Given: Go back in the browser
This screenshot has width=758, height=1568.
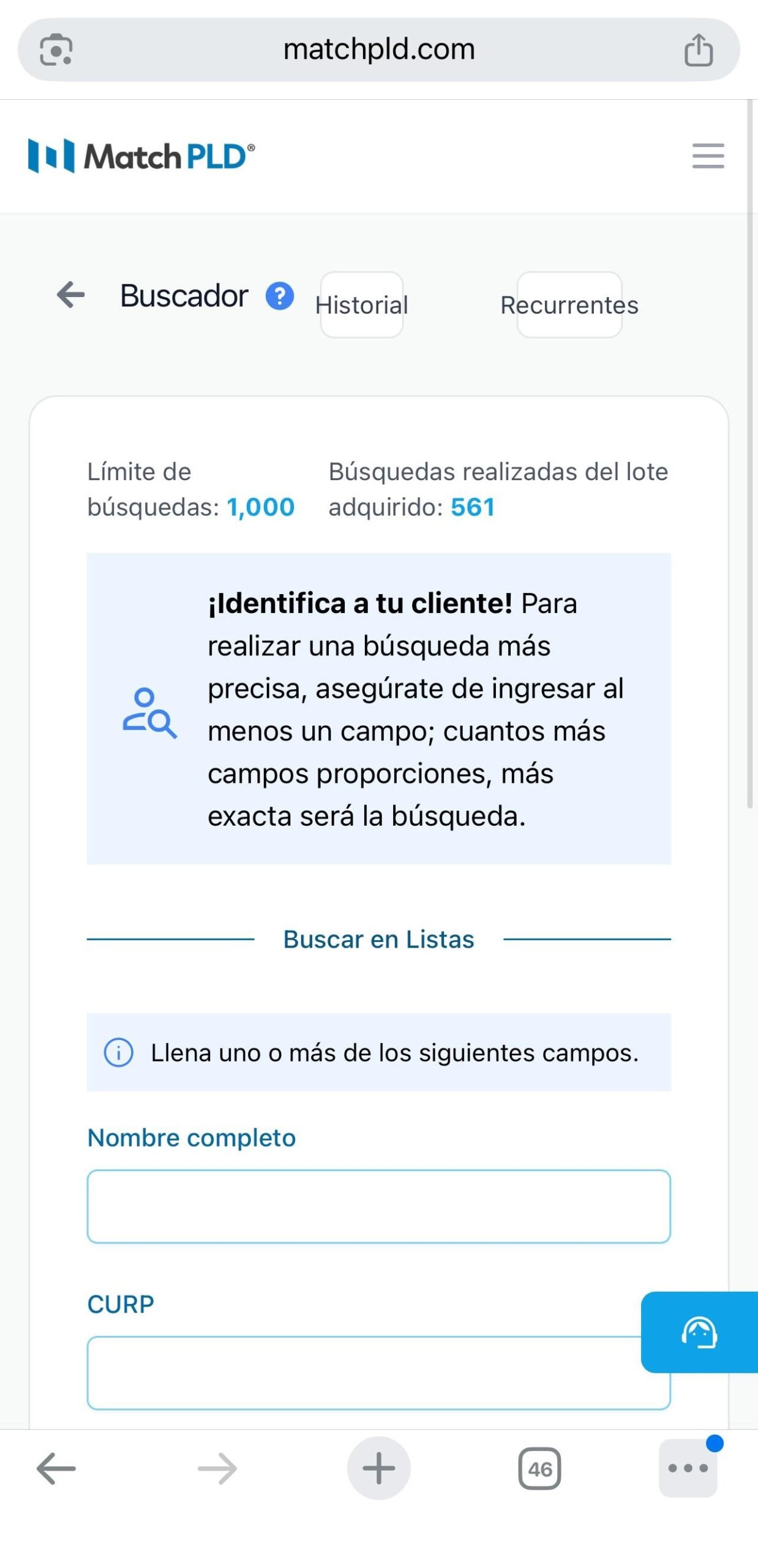Looking at the screenshot, I should pyautogui.click(x=56, y=1468).
